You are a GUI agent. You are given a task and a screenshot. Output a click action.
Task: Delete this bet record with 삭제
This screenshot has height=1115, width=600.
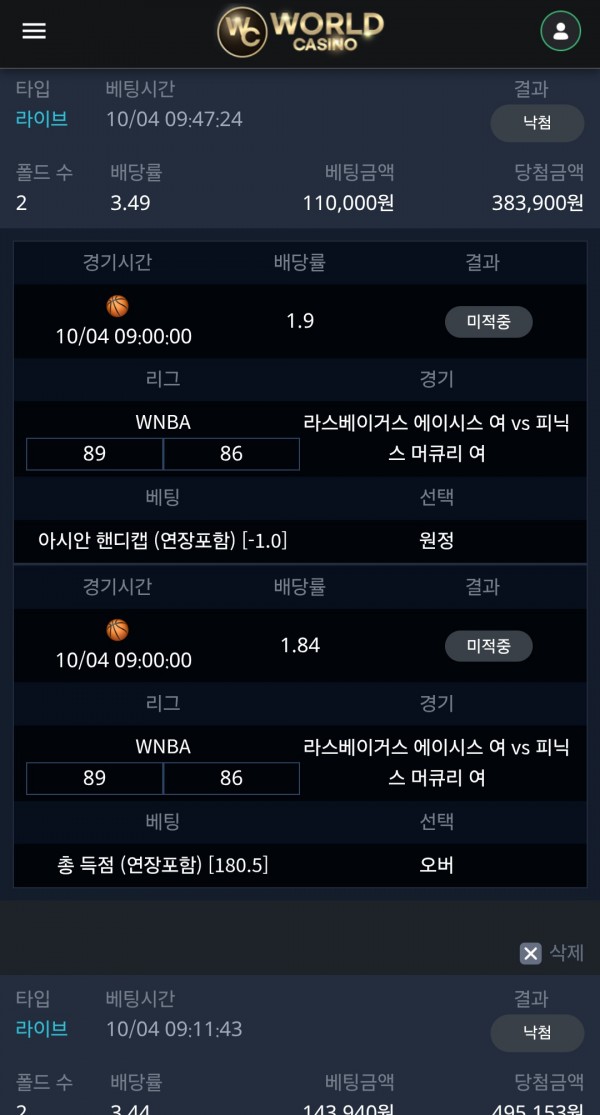click(552, 953)
